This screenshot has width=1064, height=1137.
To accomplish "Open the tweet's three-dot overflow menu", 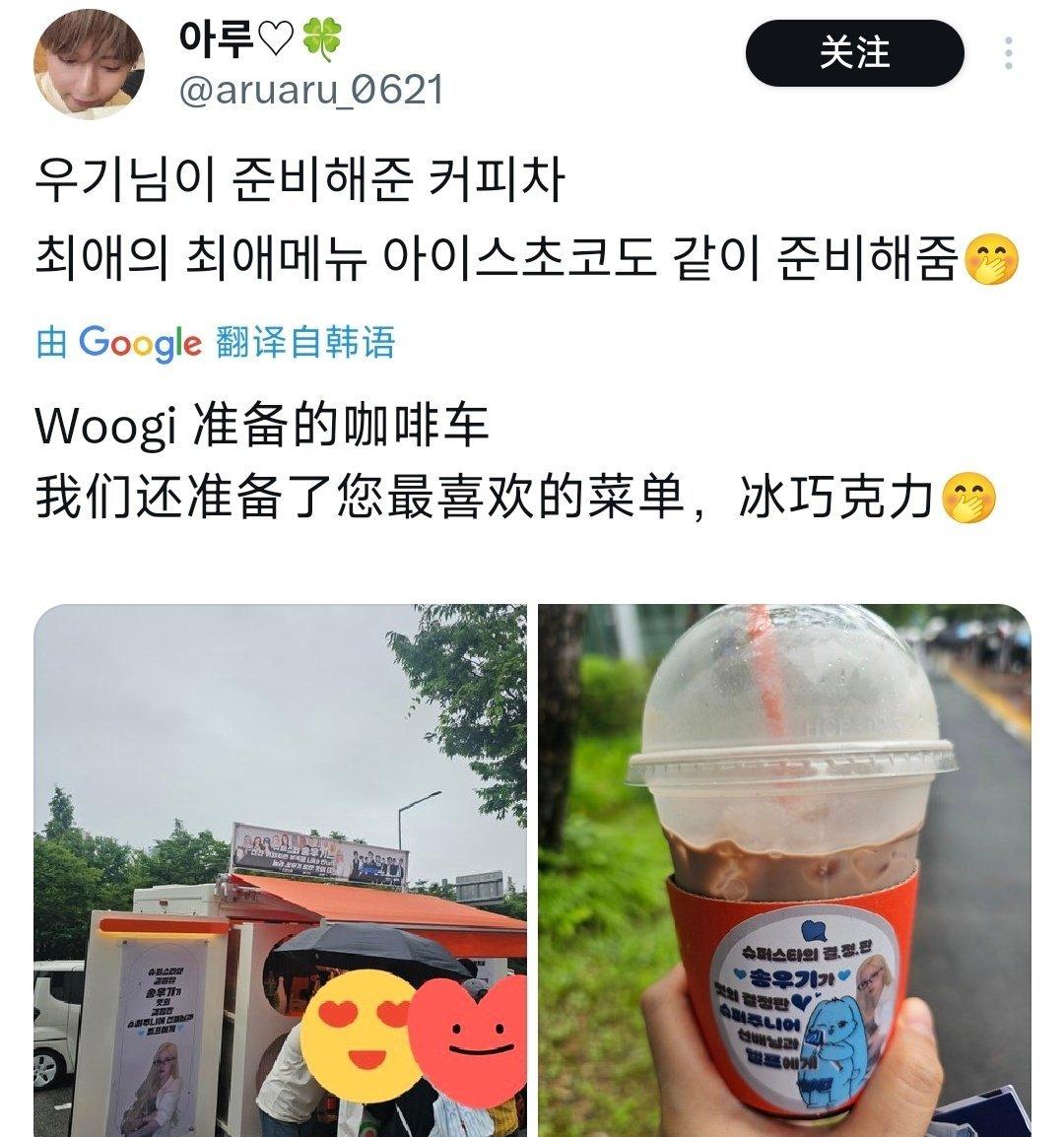I will [1008, 53].
